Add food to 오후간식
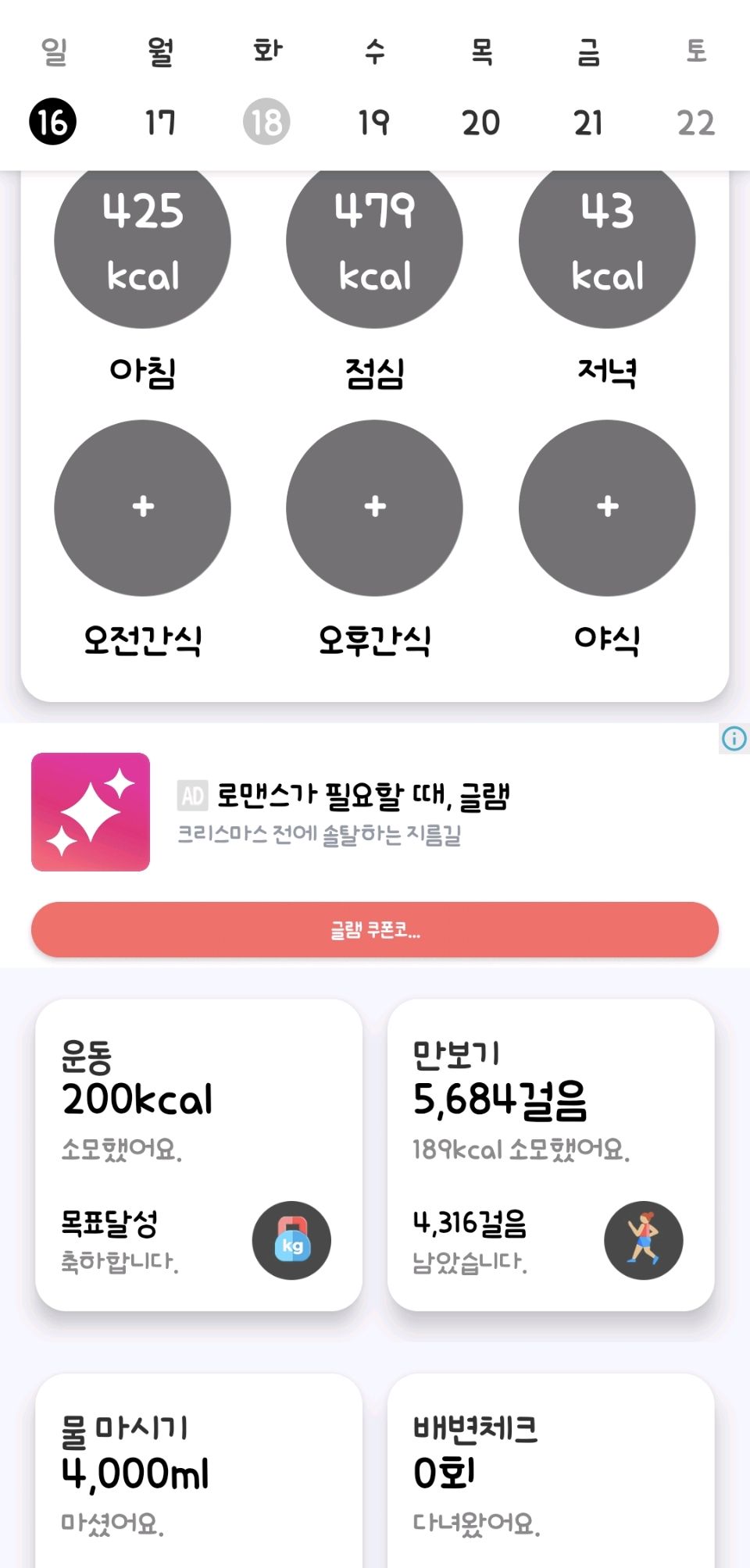Viewport: 750px width, 1568px height. tap(374, 508)
